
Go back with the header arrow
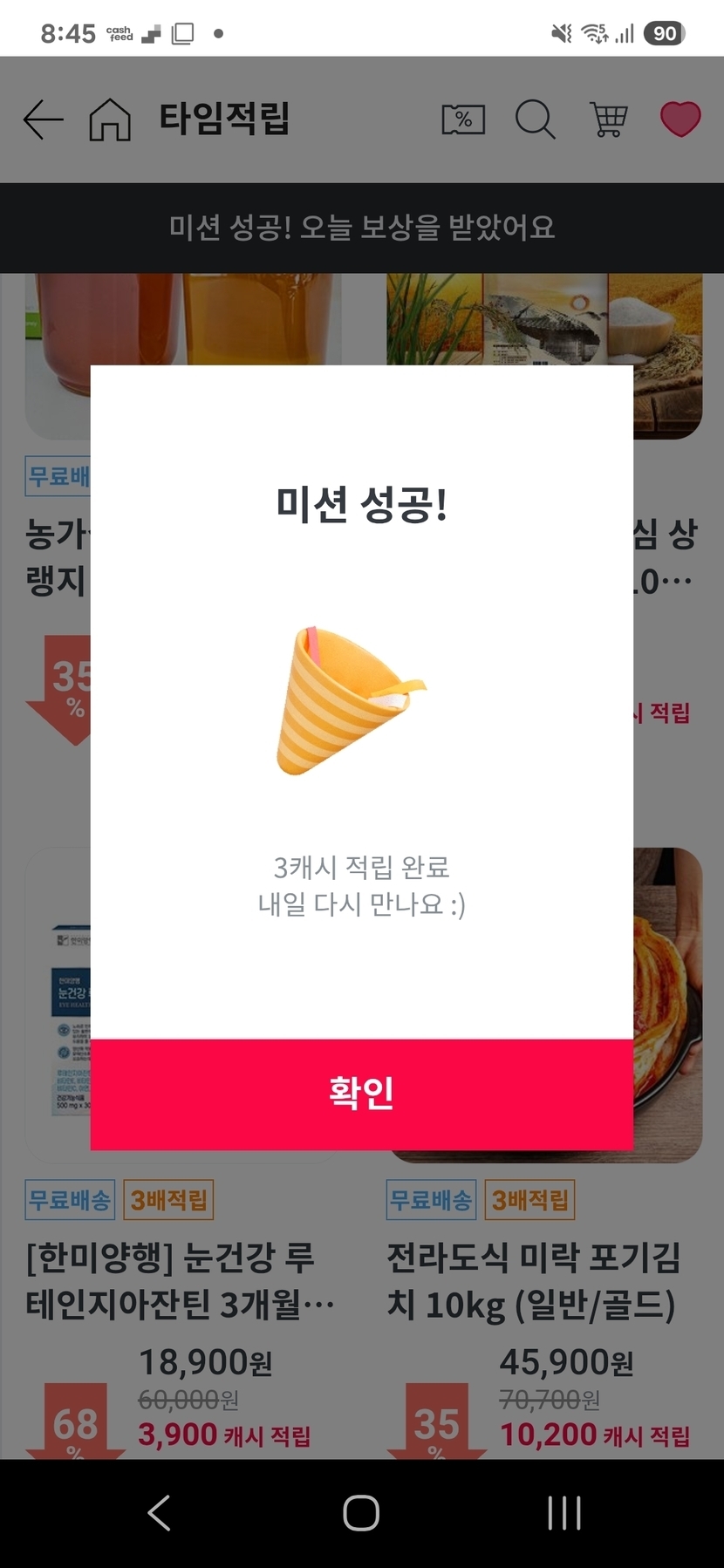click(x=43, y=119)
